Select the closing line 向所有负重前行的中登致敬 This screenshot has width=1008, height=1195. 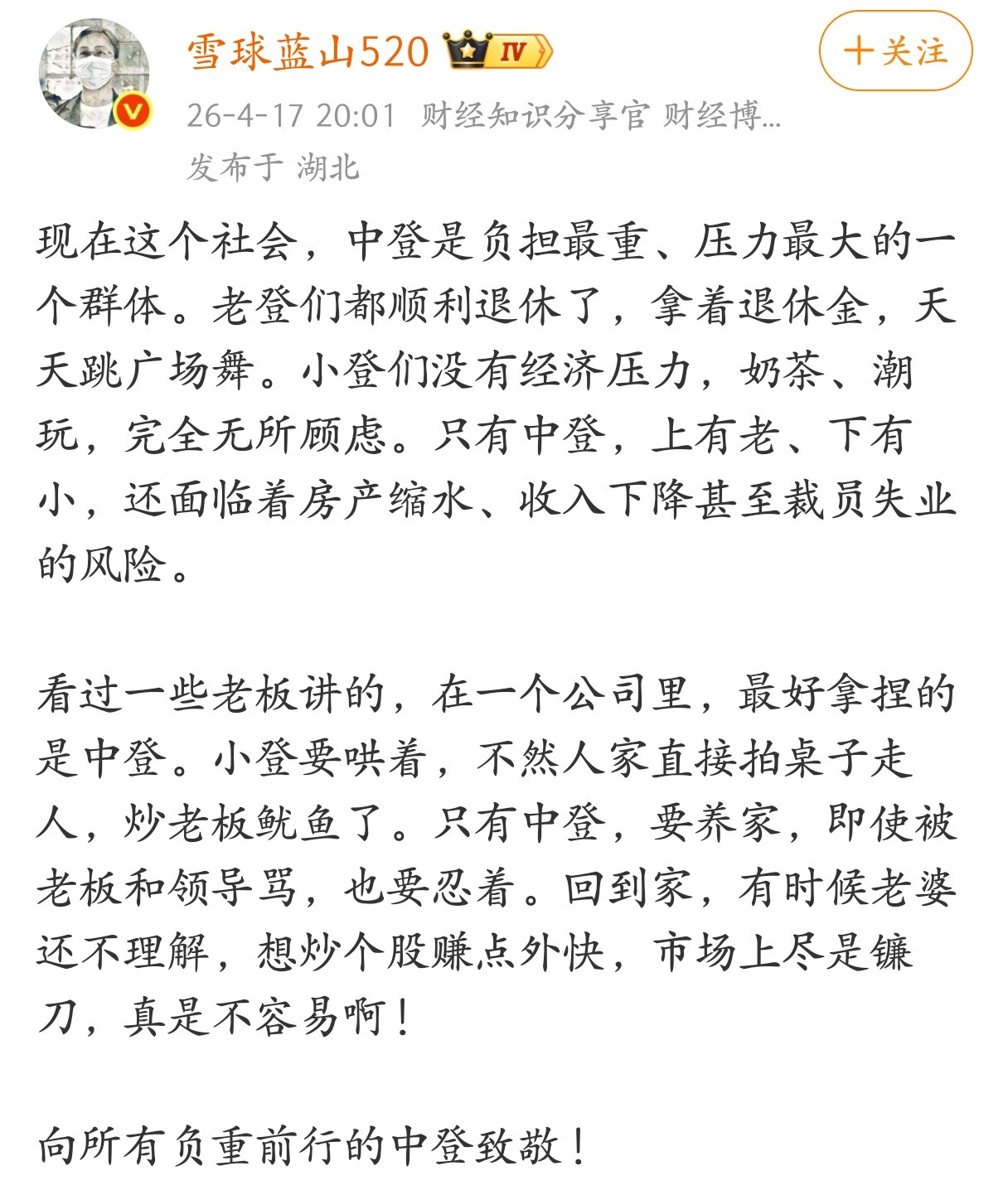[313, 1145]
